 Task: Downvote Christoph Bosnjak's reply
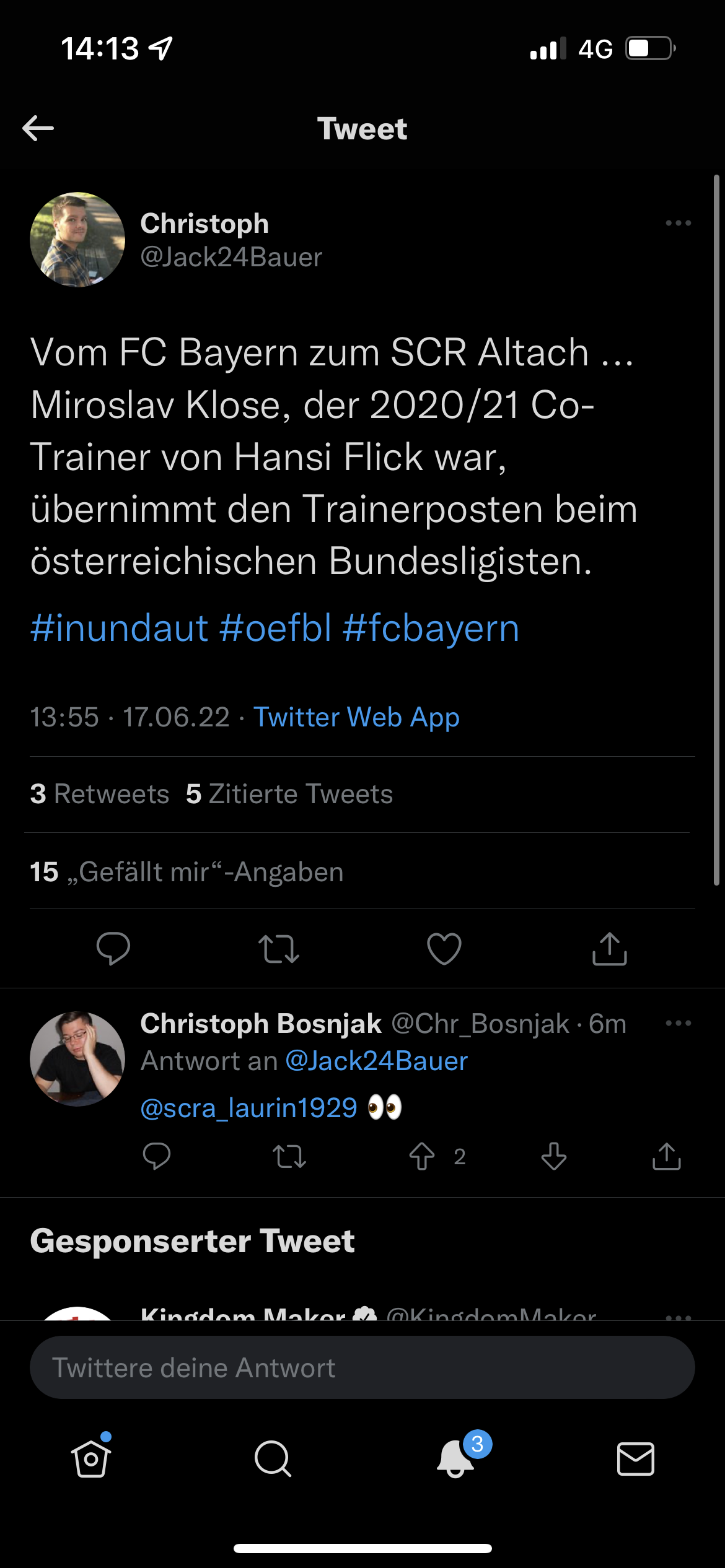pos(553,1156)
